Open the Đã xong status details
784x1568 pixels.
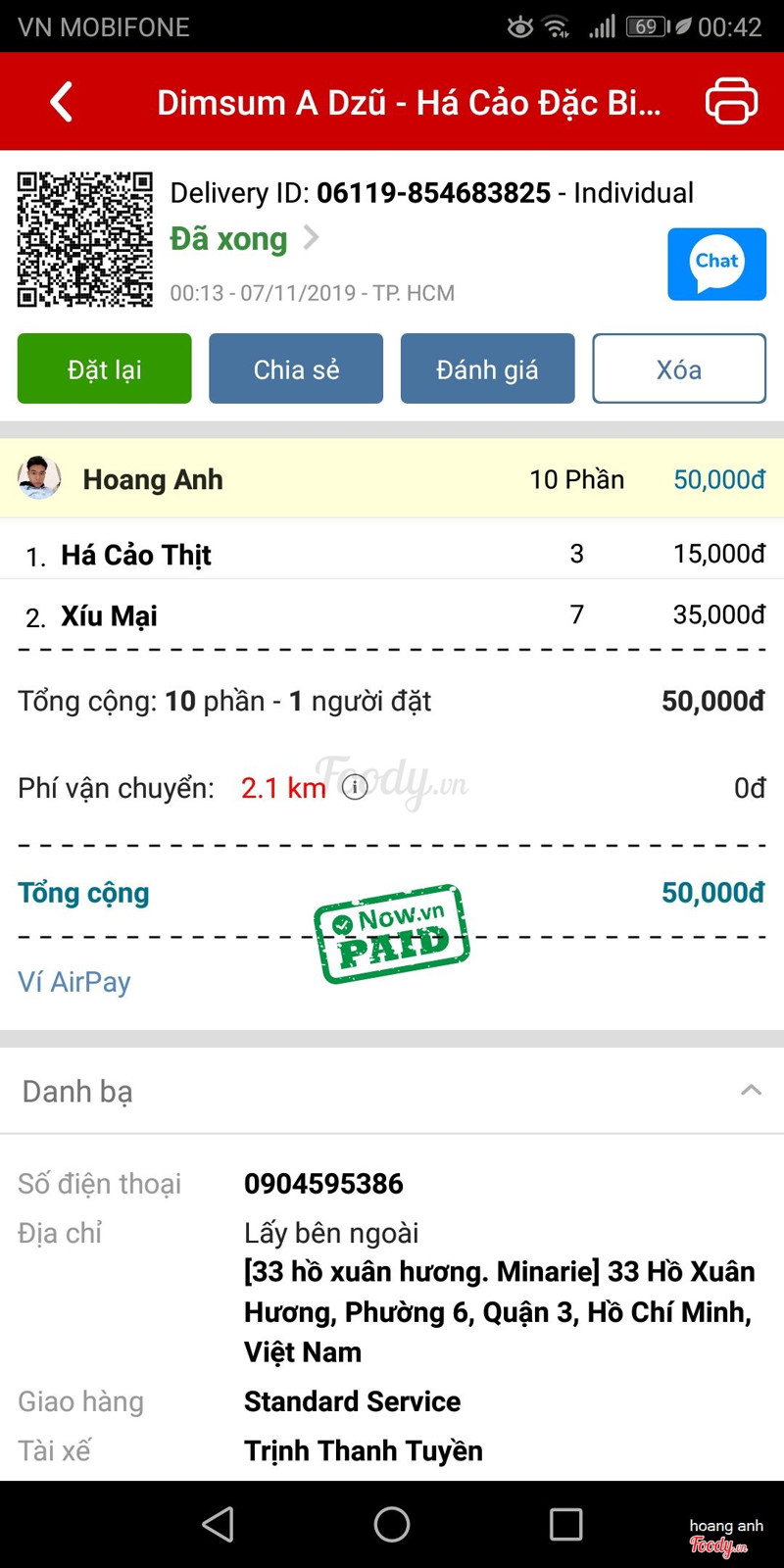(245, 238)
